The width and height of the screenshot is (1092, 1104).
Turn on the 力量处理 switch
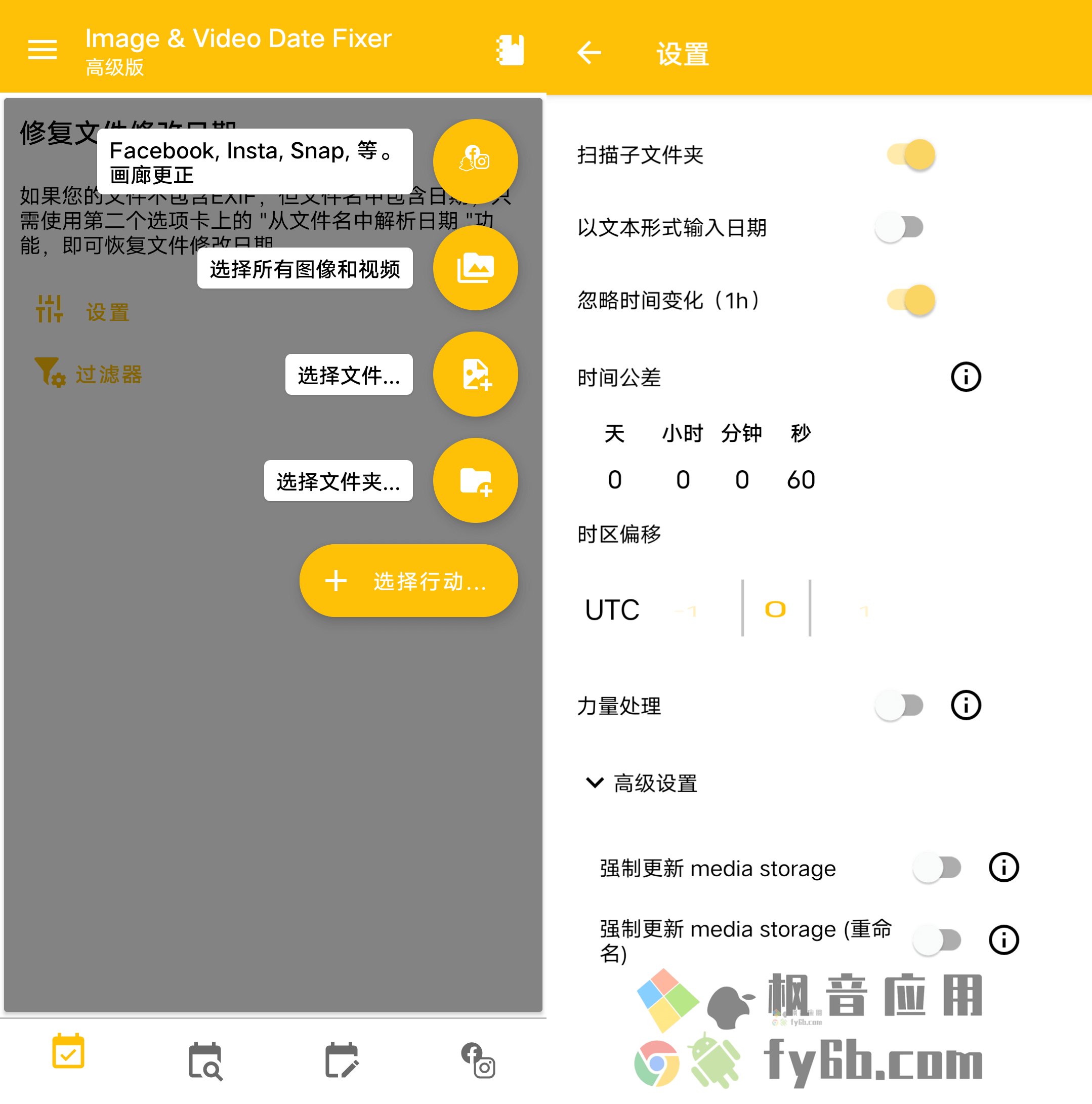pyautogui.click(x=900, y=705)
